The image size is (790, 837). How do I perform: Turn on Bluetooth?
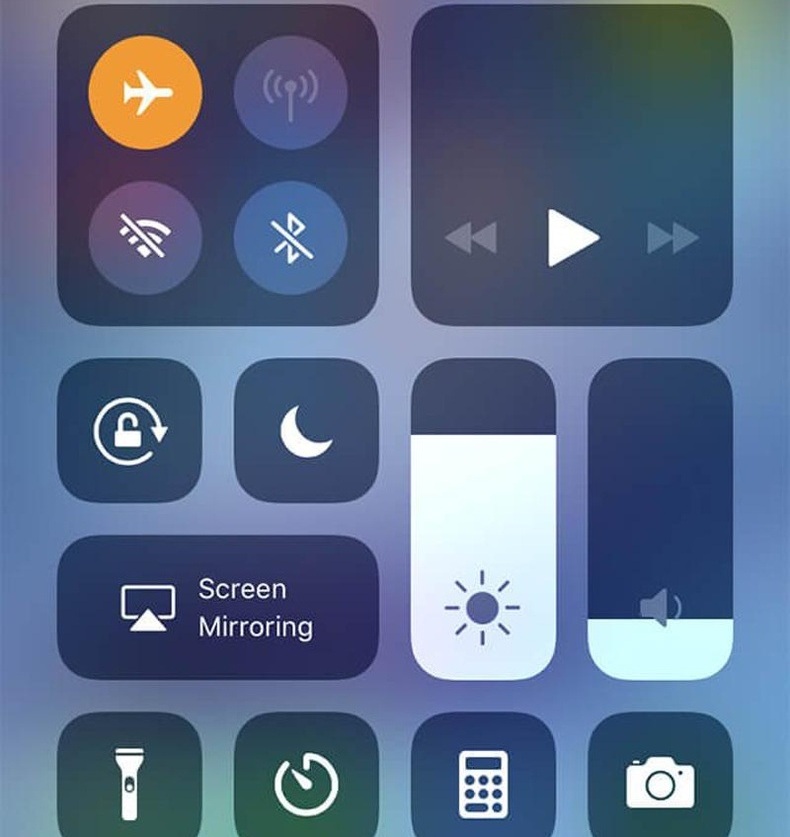[290, 238]
